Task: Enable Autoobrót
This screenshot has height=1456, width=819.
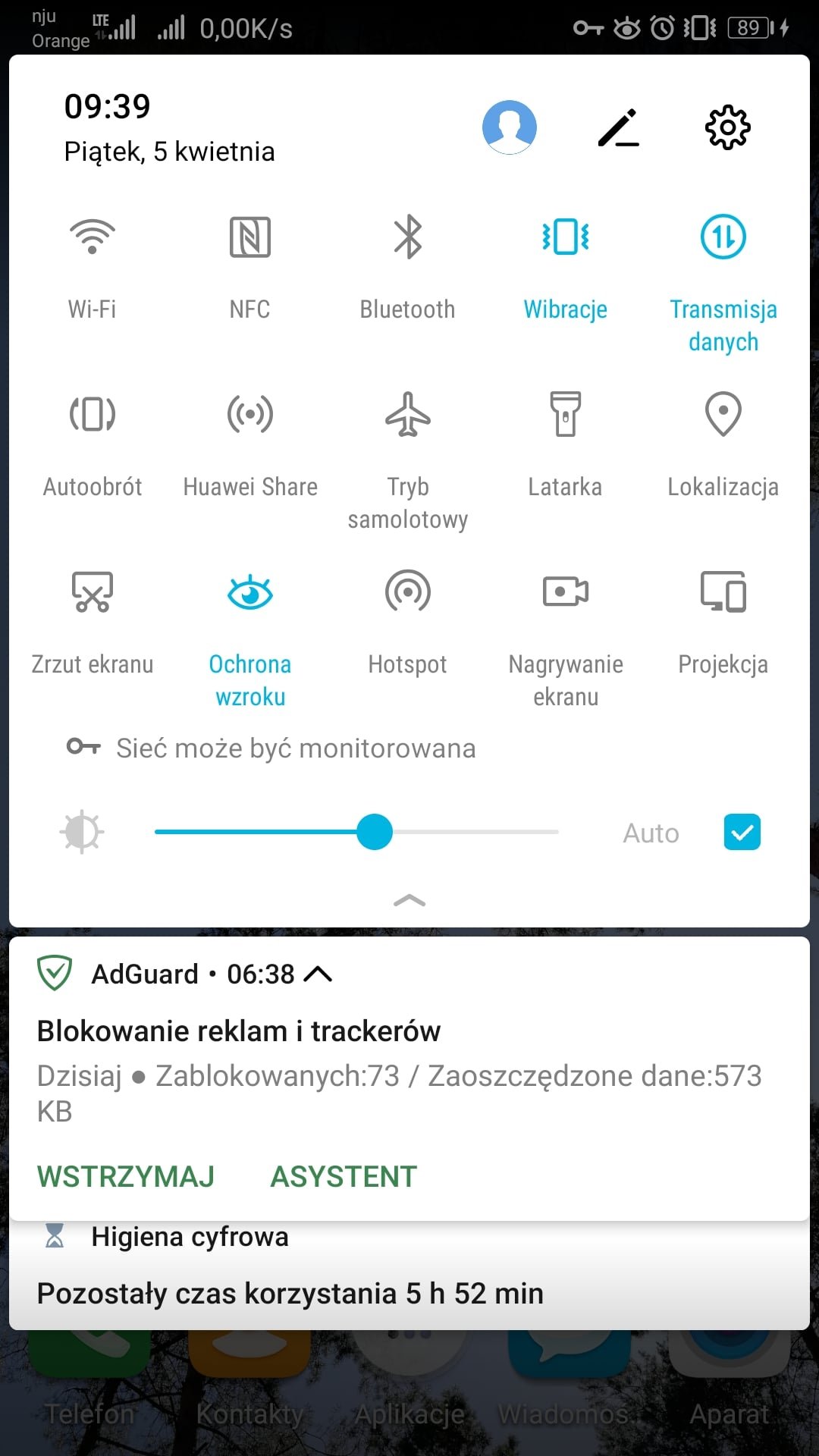Action: point(93,414)
